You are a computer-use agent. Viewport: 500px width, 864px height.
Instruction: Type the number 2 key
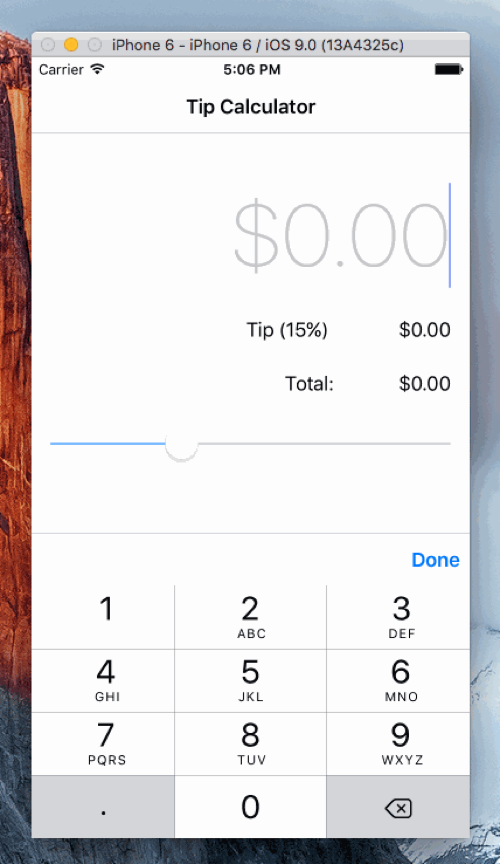pyautogui.click(x=250, y=617)
